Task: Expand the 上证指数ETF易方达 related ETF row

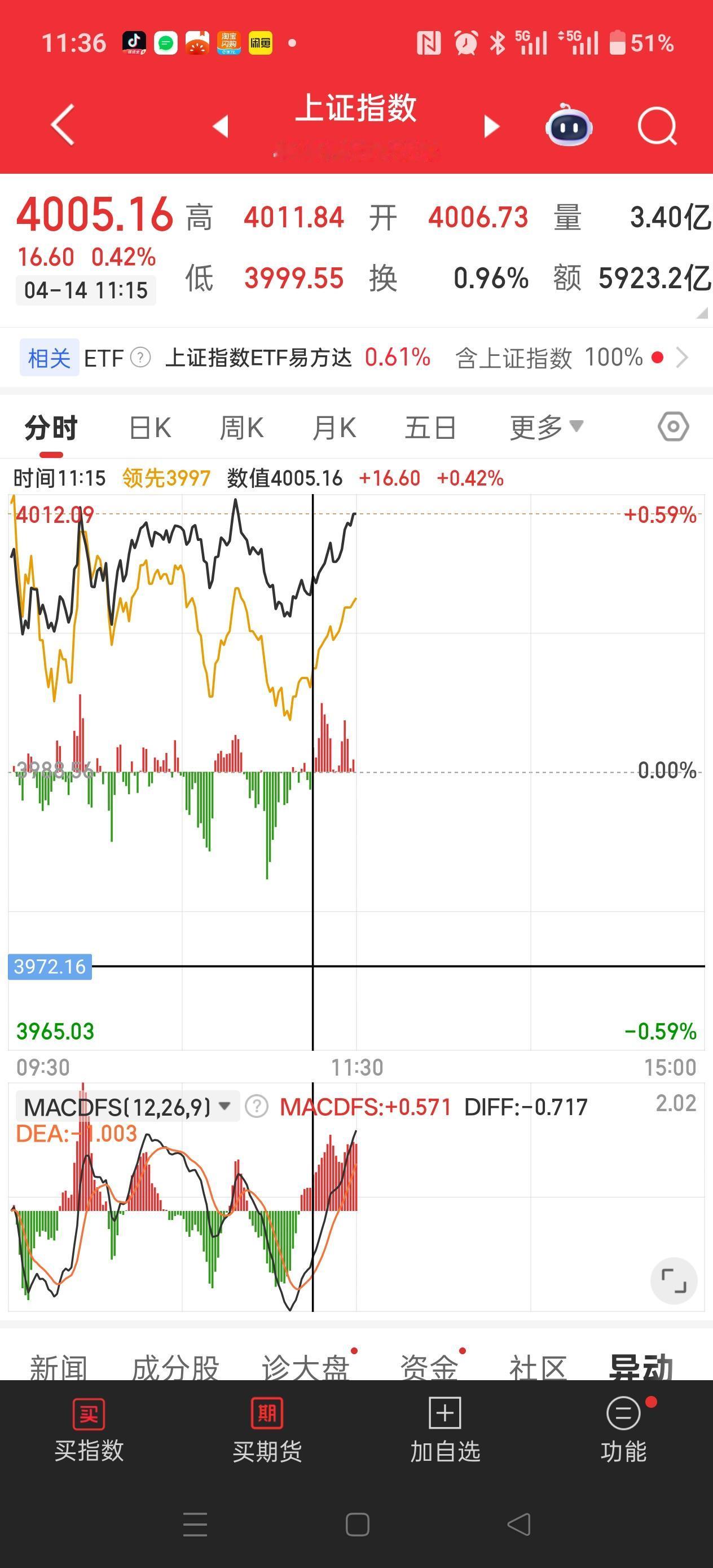Action: [683, 358]
